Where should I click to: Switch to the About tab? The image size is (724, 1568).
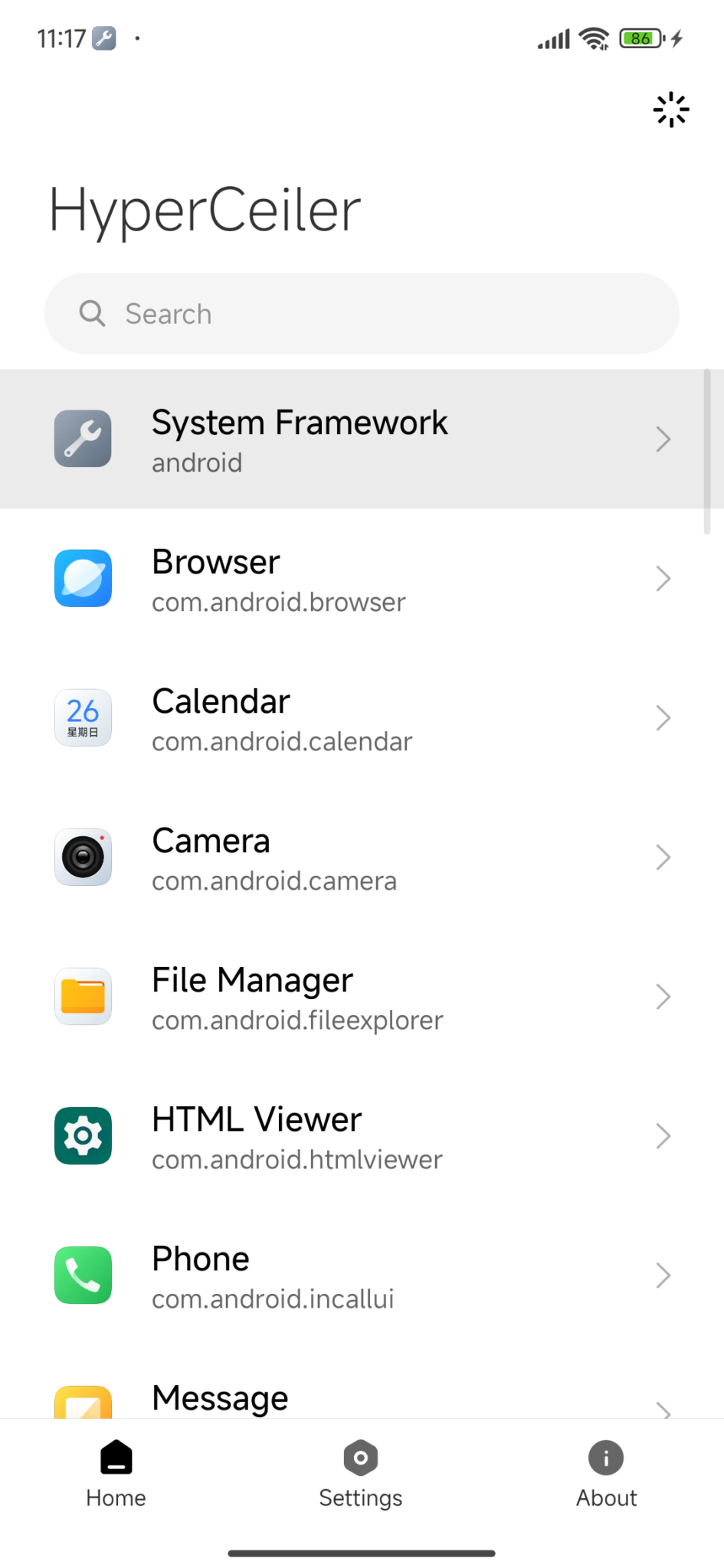[605, 1474]
